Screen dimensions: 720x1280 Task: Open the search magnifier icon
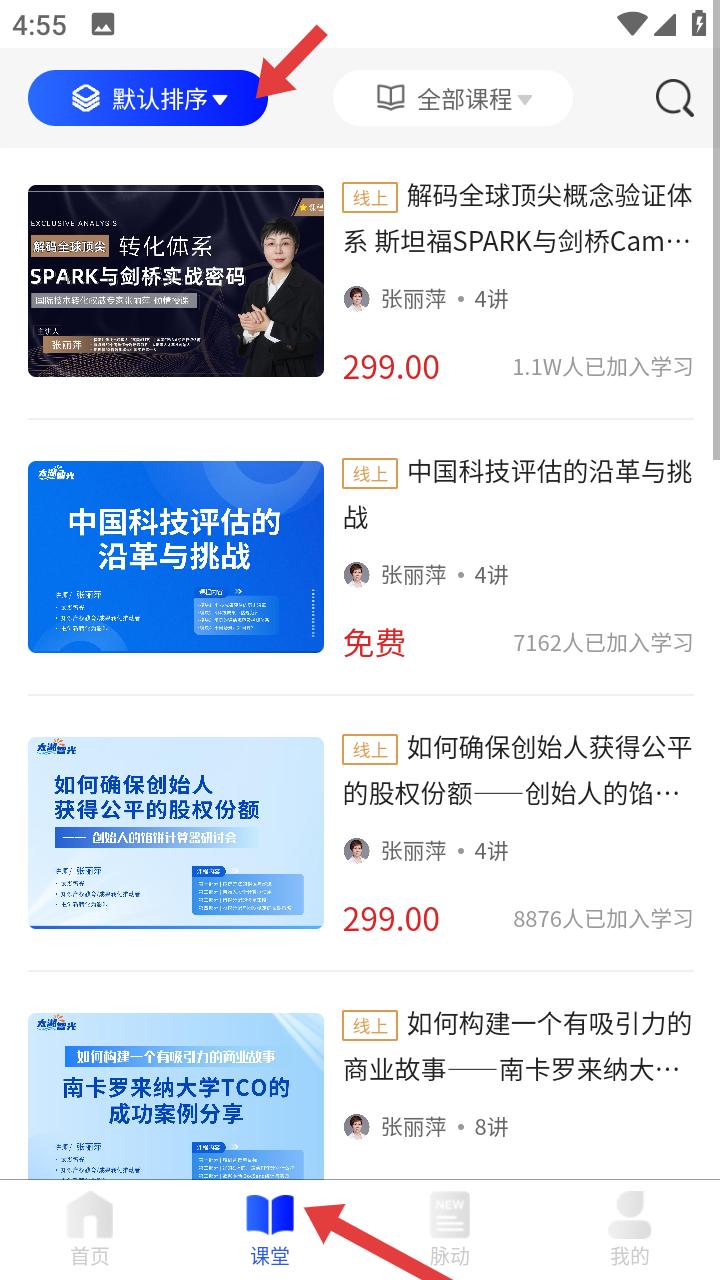click(674, 98)
